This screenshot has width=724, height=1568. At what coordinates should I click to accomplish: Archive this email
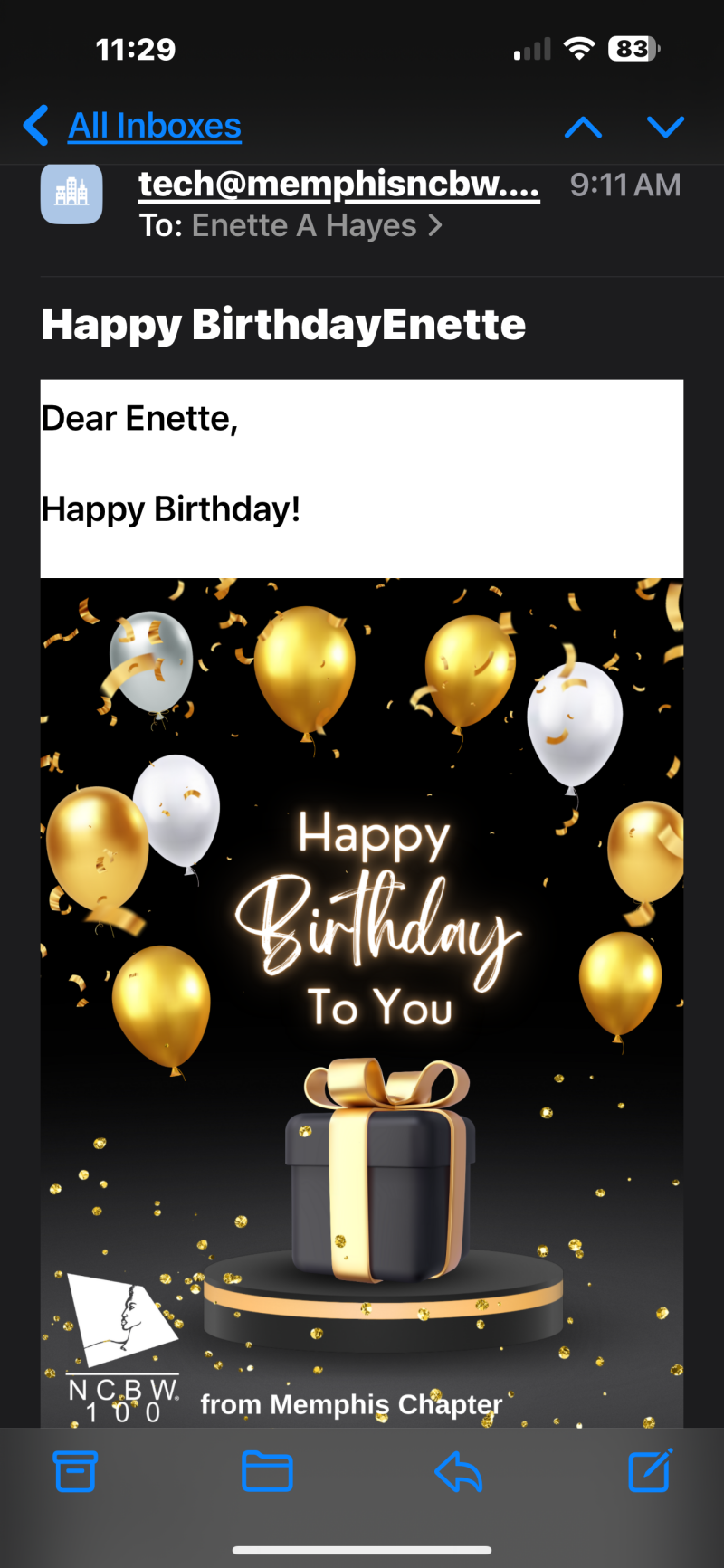click(75, 1471)
